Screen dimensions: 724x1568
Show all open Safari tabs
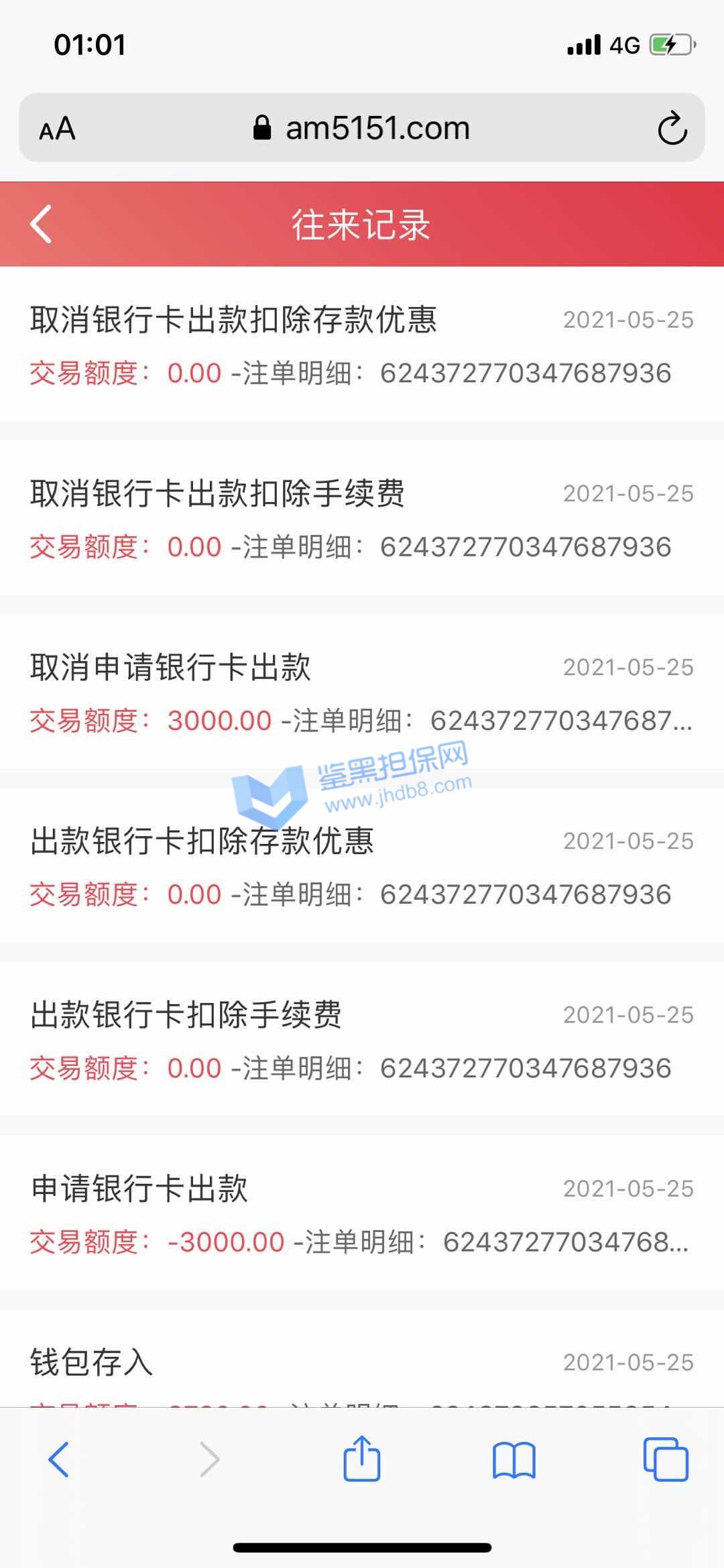tap(665, 1459)
